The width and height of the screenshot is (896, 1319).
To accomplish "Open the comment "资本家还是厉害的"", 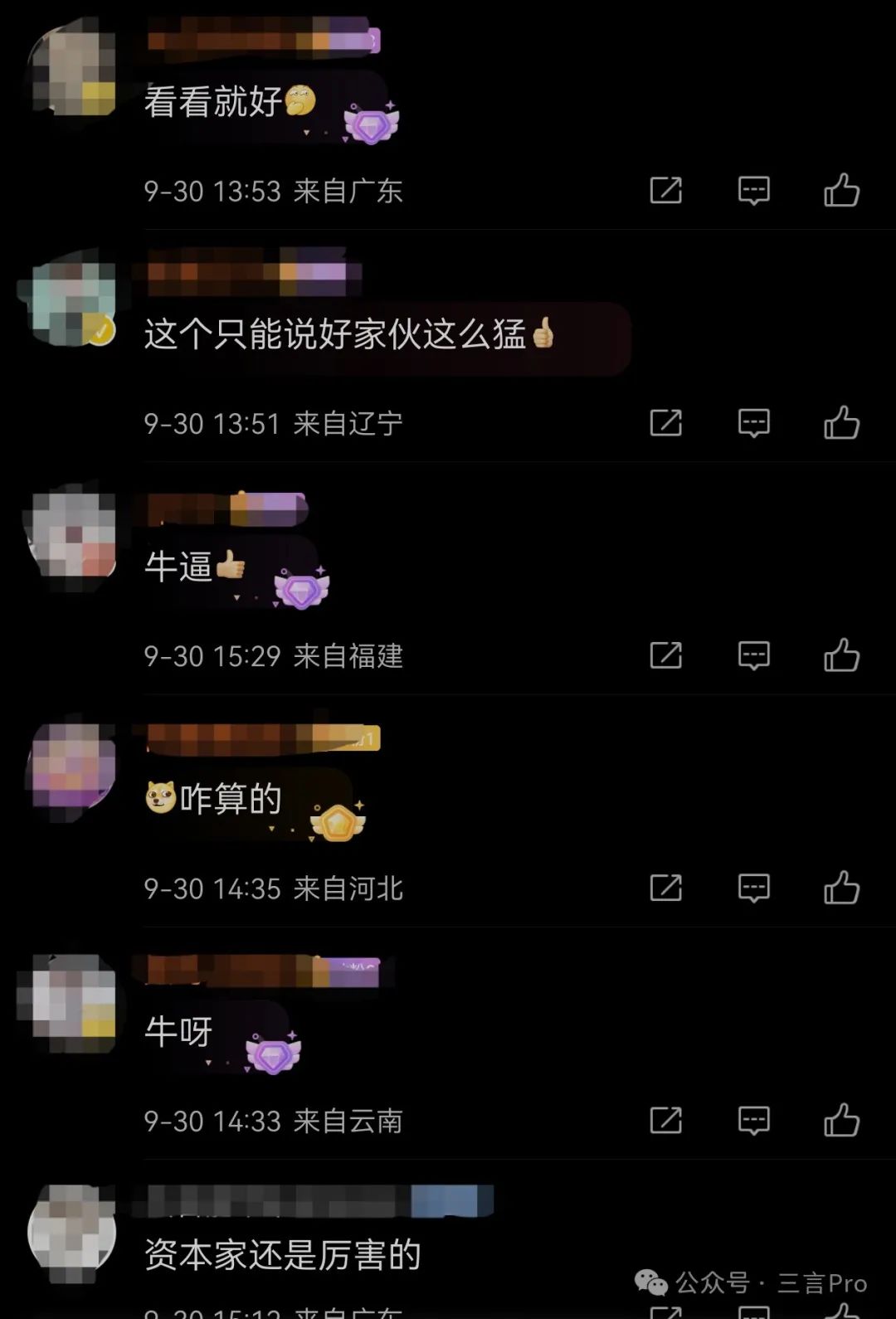I will (282, 1254).
